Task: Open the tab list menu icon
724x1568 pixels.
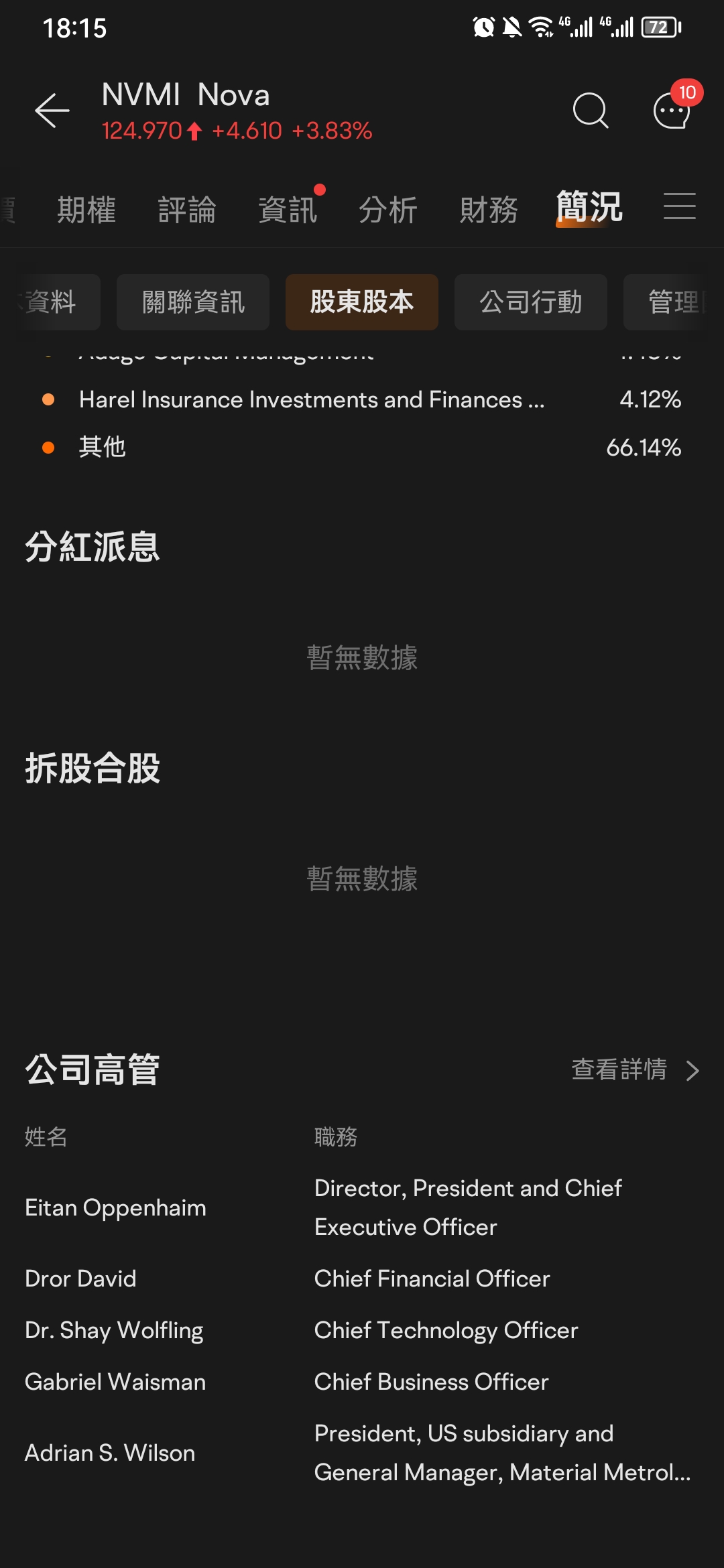Action: (679, 206)
